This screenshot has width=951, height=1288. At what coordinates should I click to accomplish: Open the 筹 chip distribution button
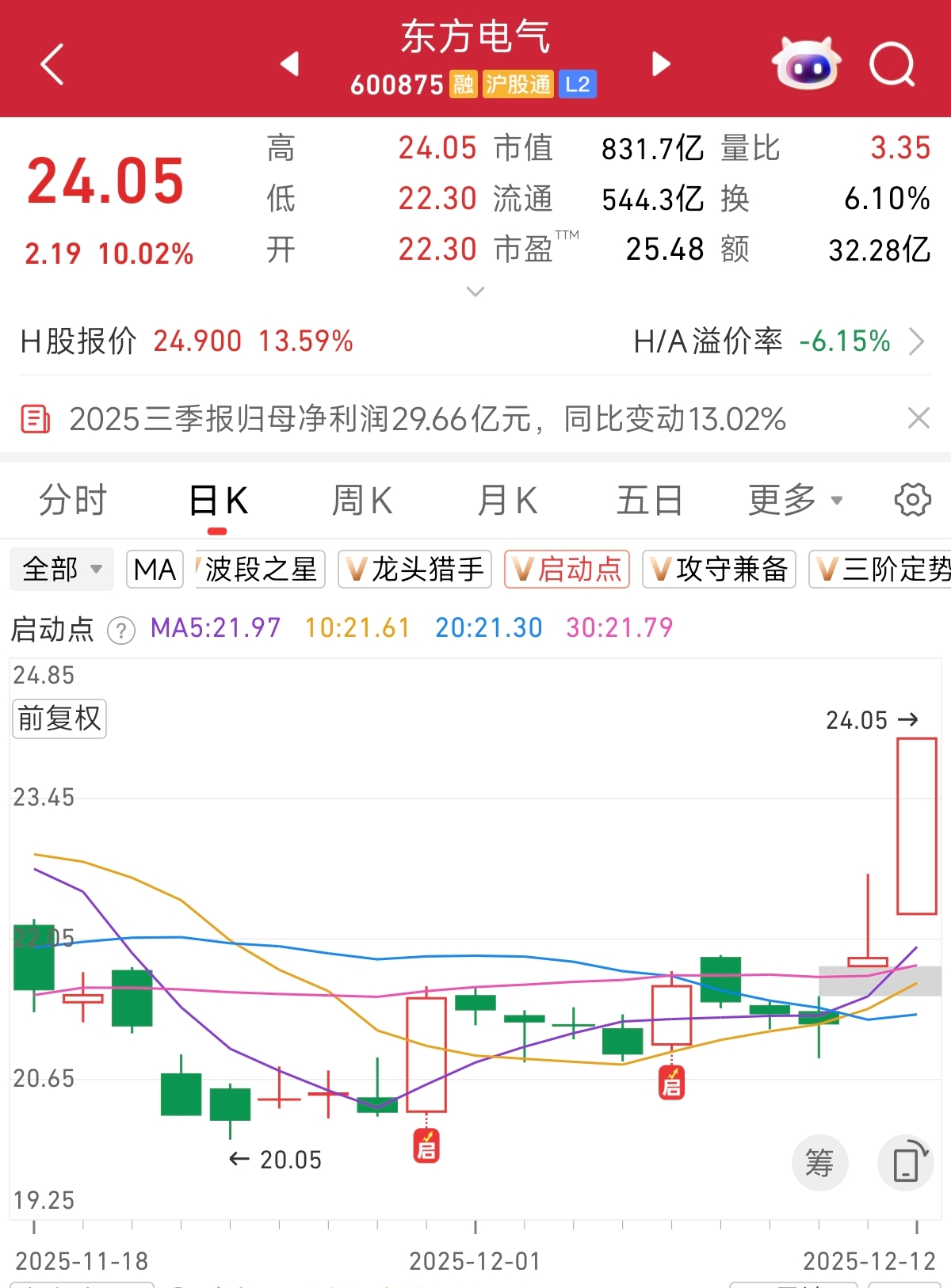point(820,1163)
